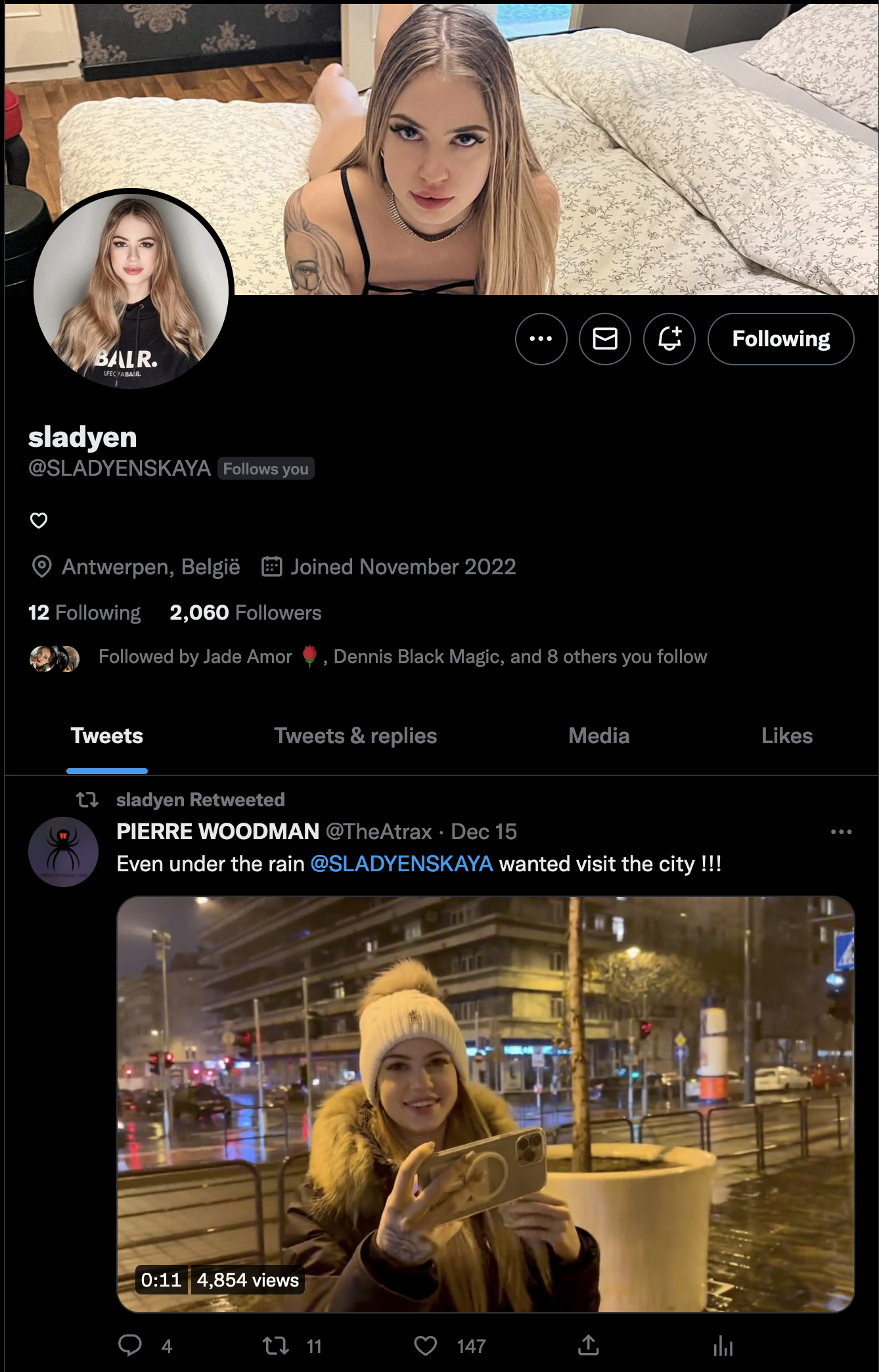View sladyen's profile picture

click(131, 290)
